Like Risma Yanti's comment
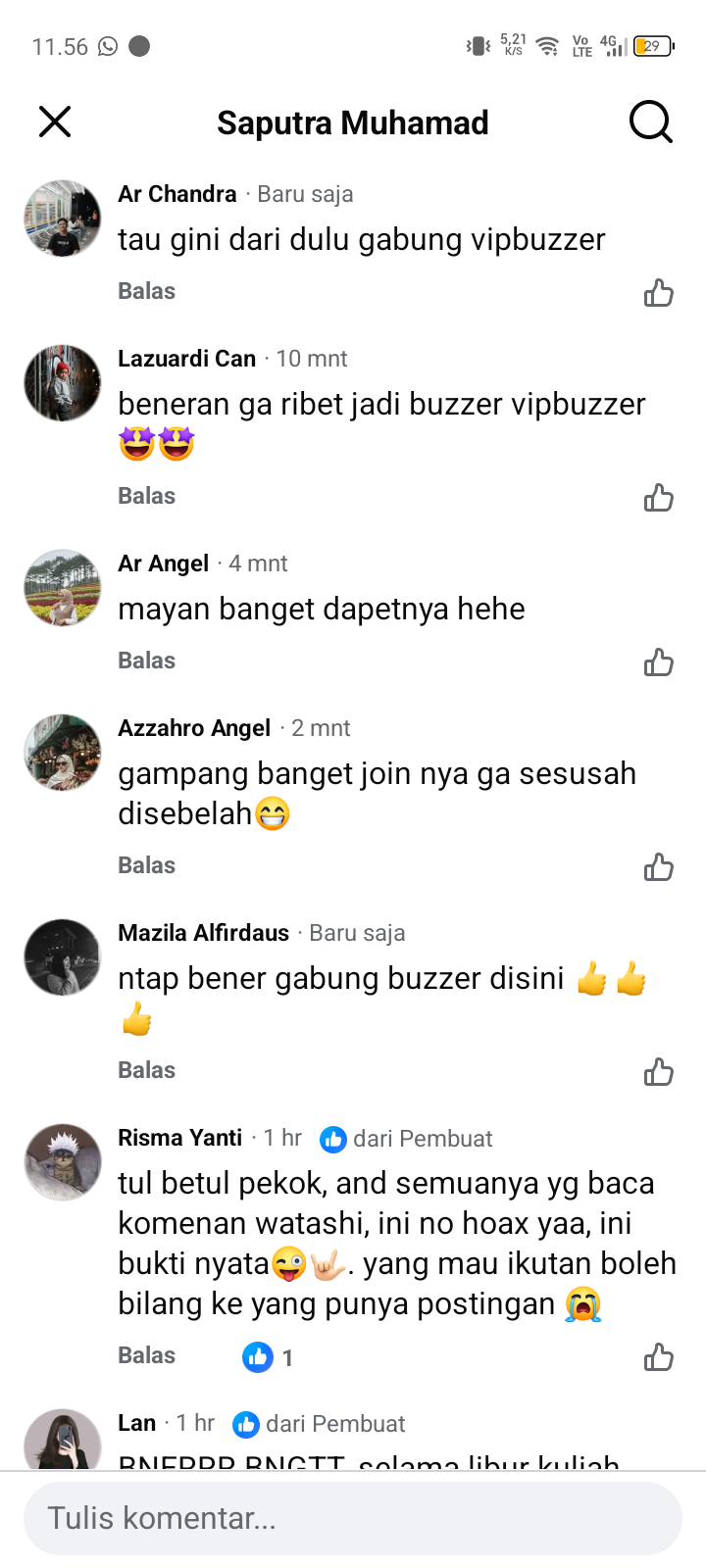 [x=659, y=1357]
